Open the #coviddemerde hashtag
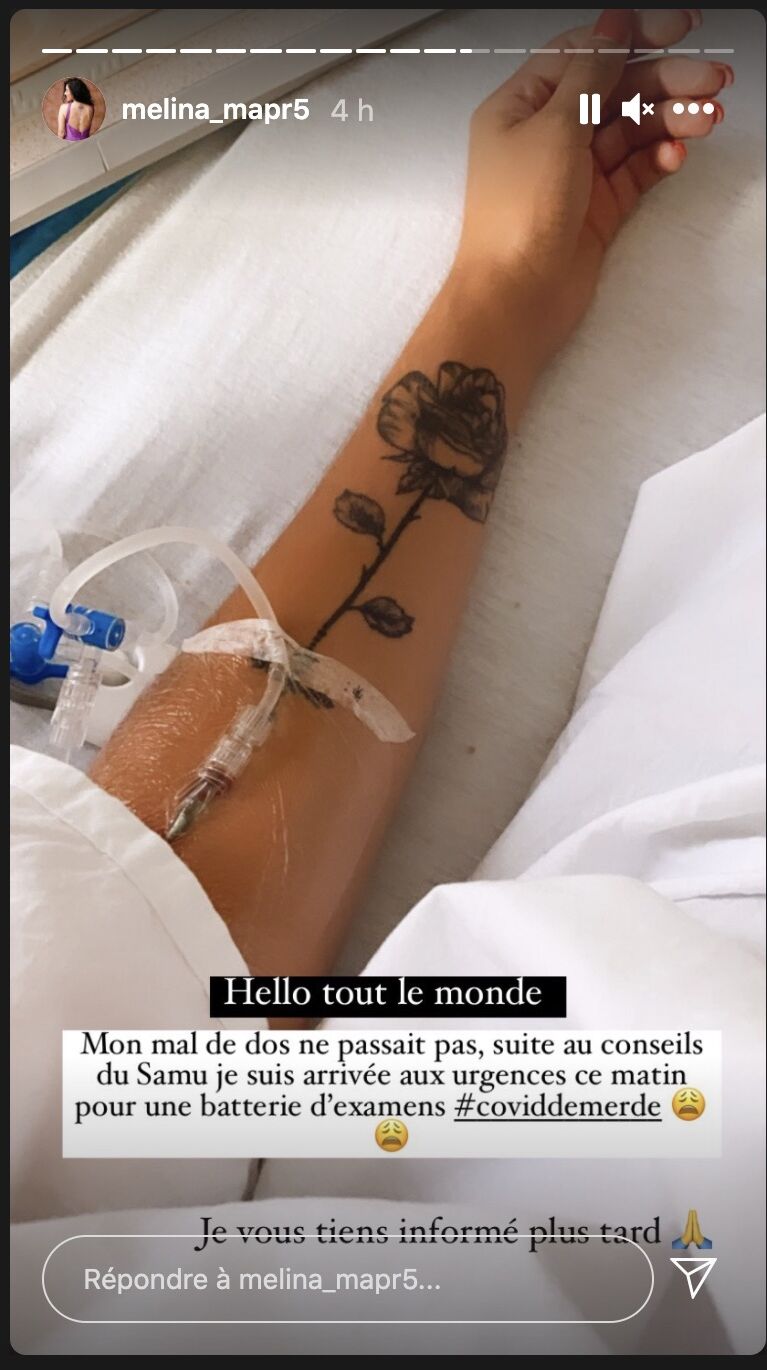The width and height of the screenshot is (767, 1370). click(558, 1107)
